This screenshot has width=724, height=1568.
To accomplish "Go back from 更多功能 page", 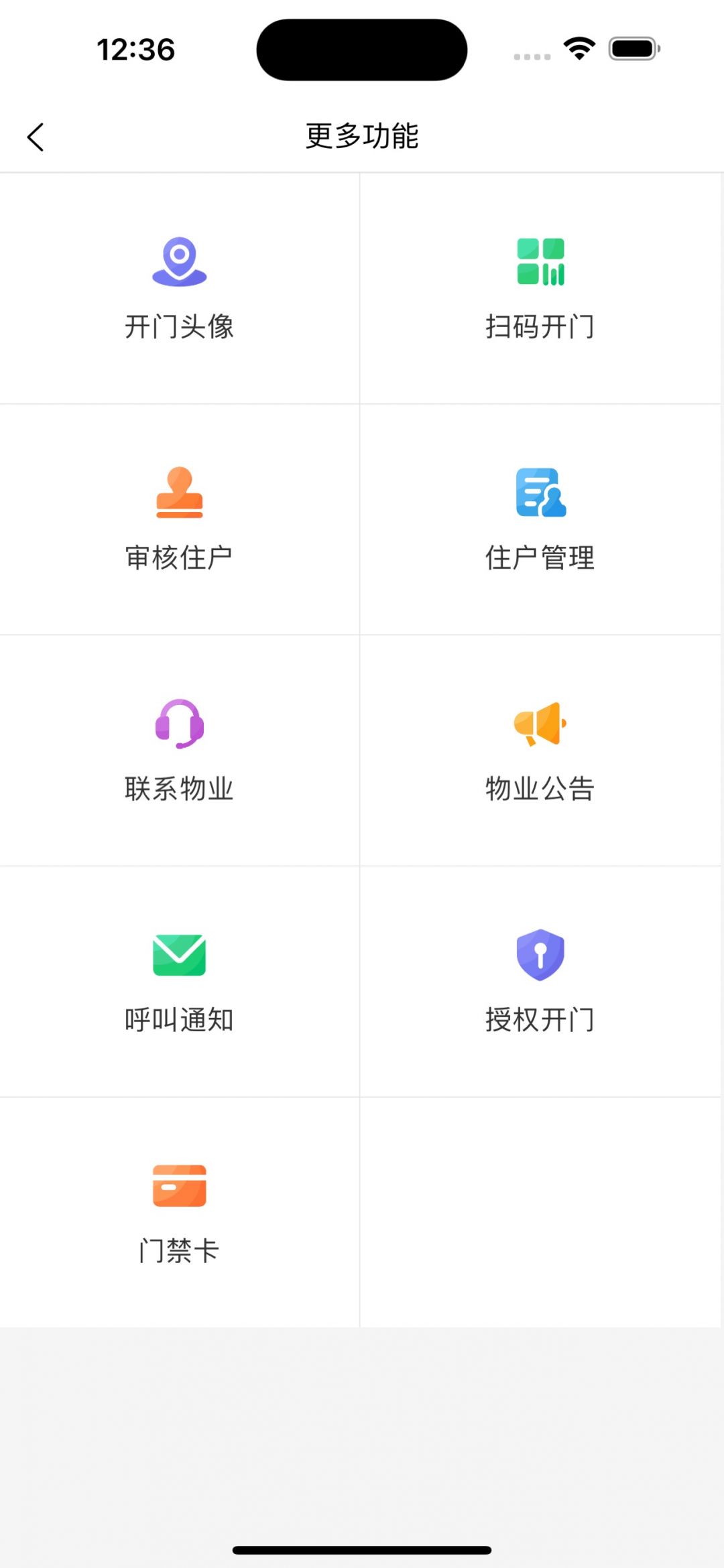I will coord(36,137).
